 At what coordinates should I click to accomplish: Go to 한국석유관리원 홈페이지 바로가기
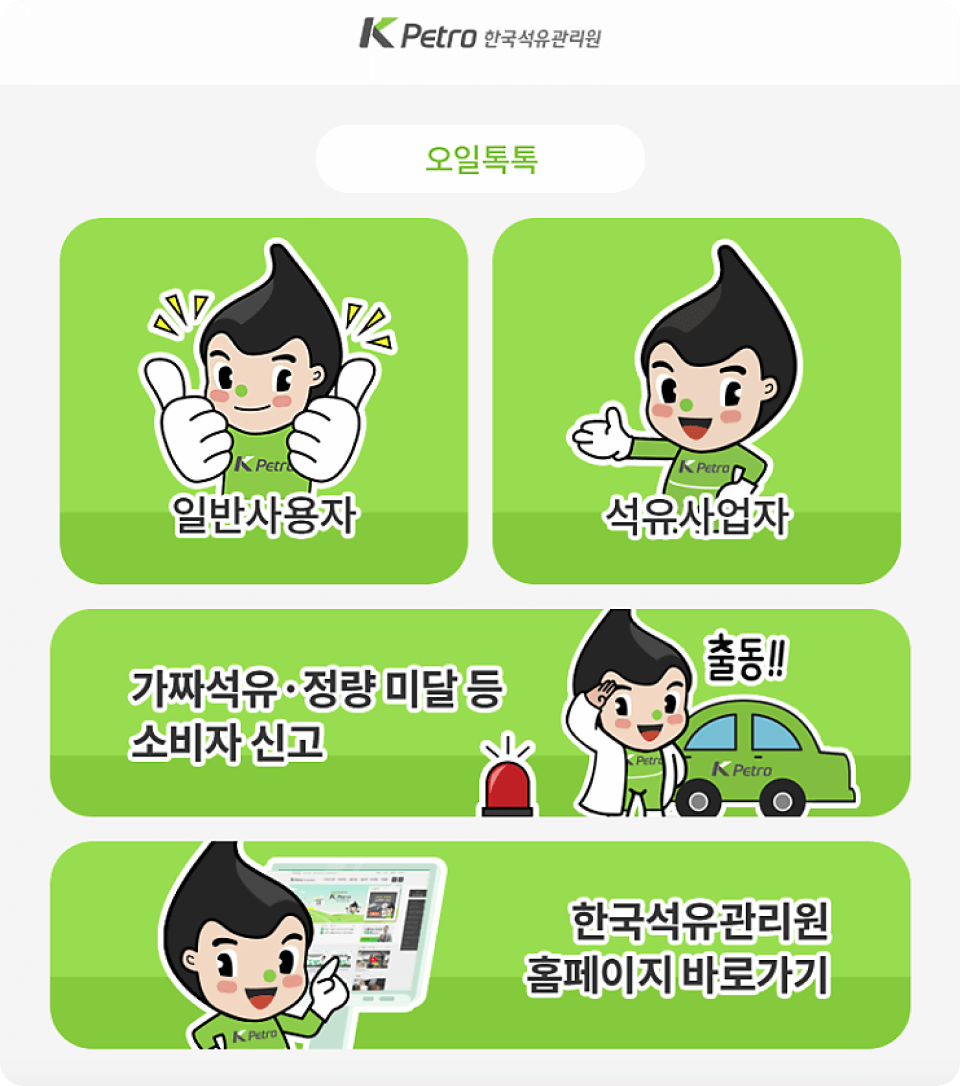pyautogui.click(x=480, y=945)
